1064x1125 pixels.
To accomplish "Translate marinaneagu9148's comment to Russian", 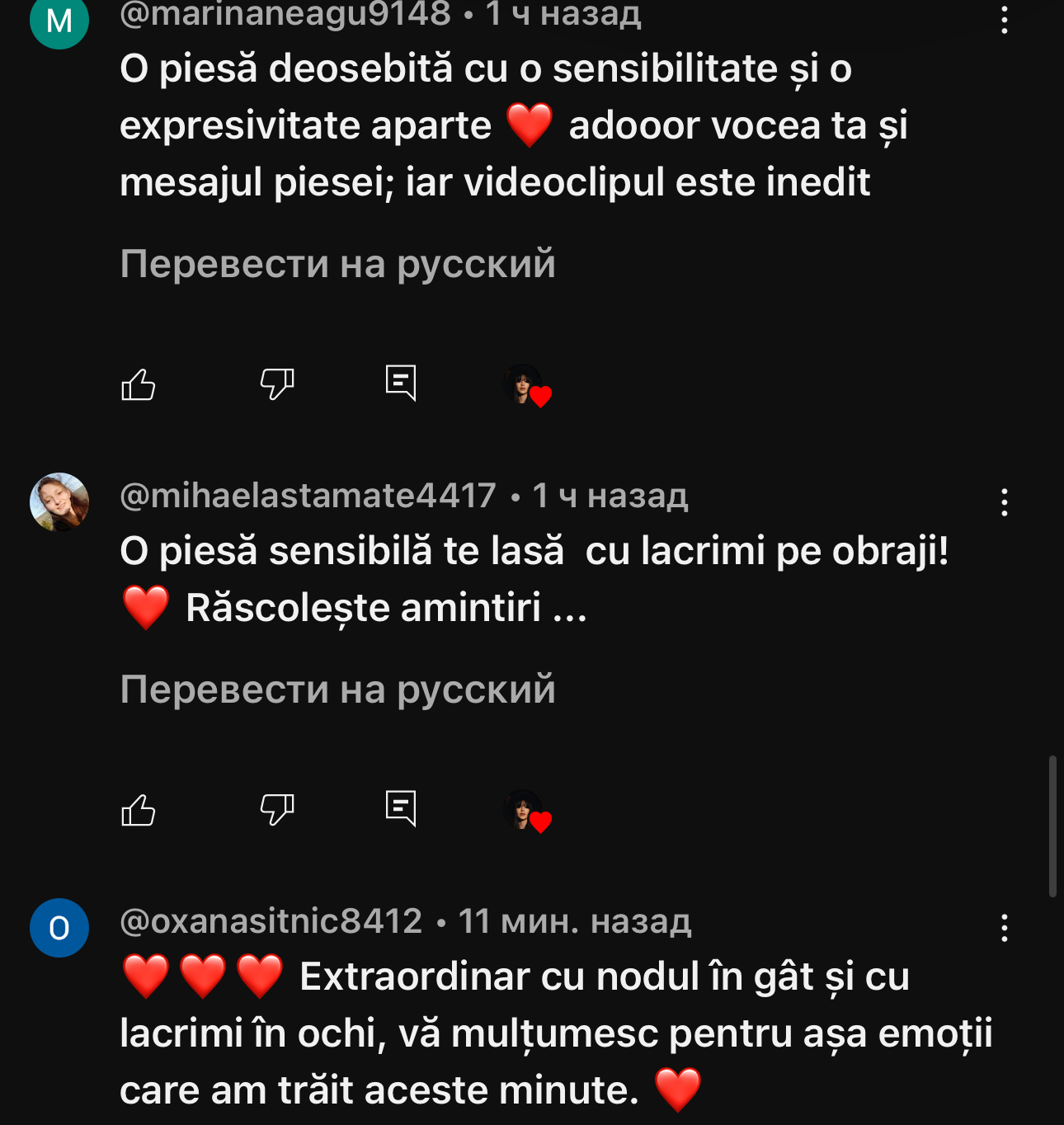I will click(x=337, y=264).
